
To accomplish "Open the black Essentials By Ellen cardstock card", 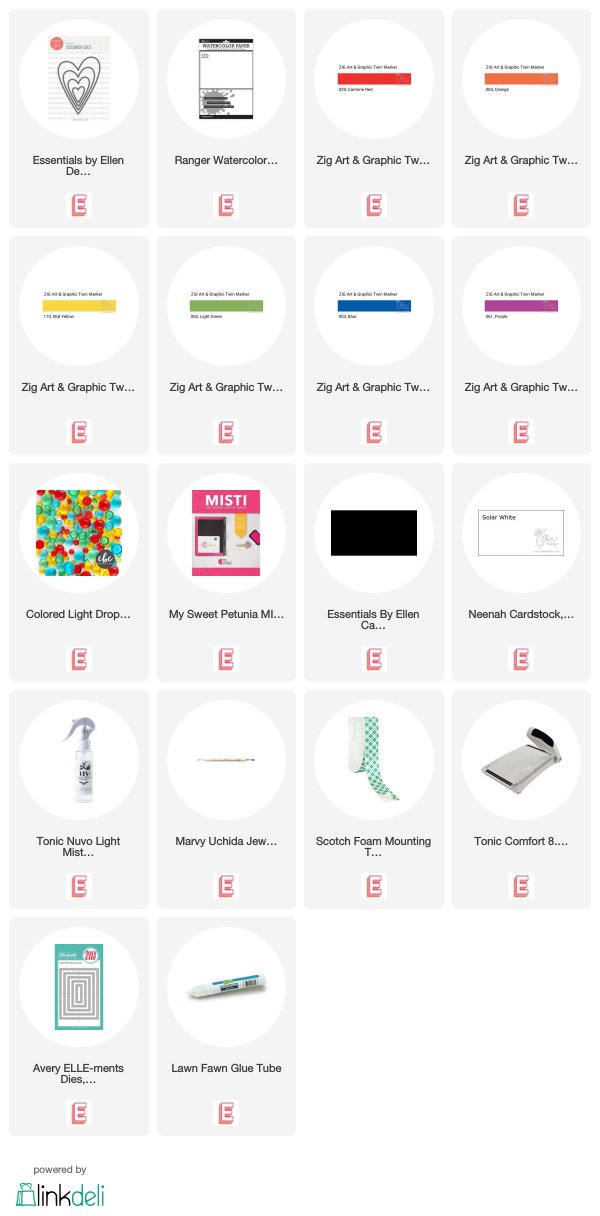I will (374, 572).
